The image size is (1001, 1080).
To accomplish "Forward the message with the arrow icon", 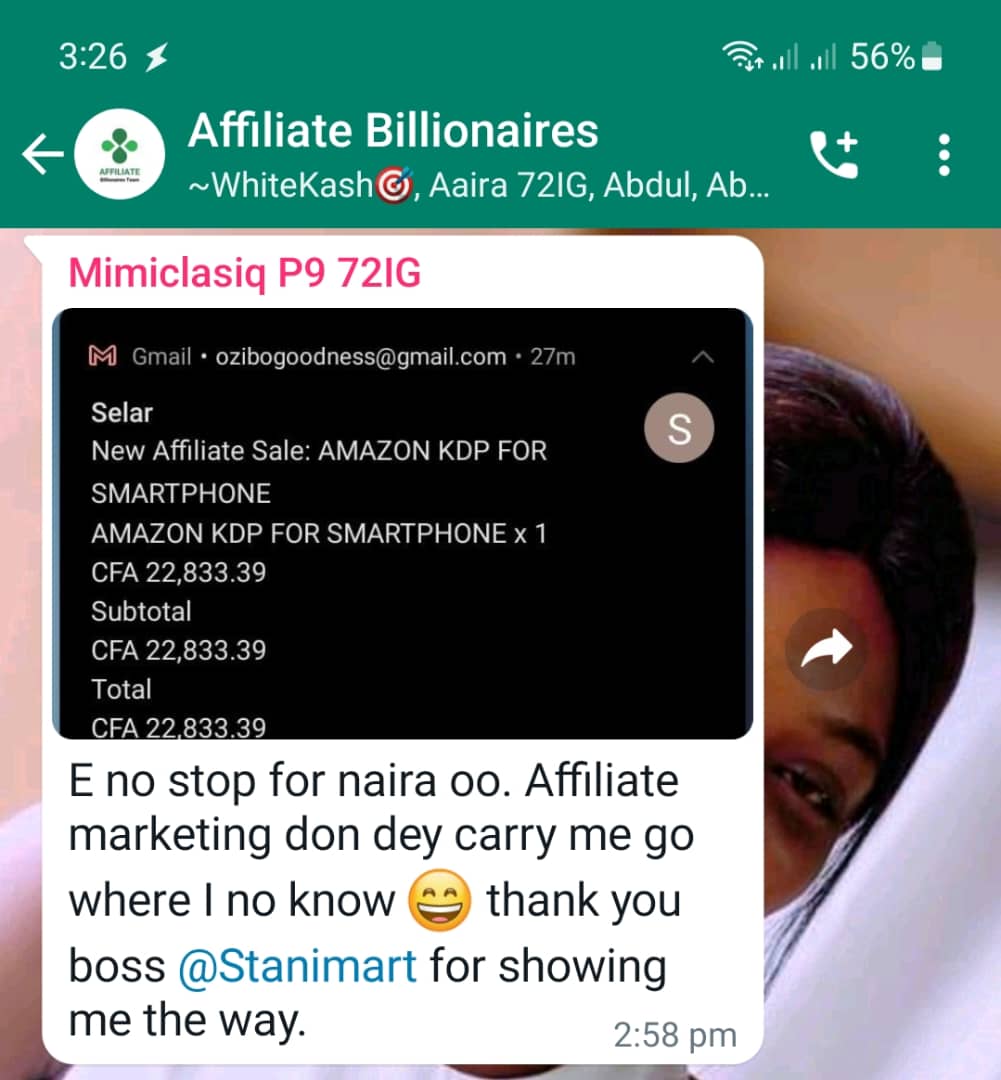I will (827, 651).
